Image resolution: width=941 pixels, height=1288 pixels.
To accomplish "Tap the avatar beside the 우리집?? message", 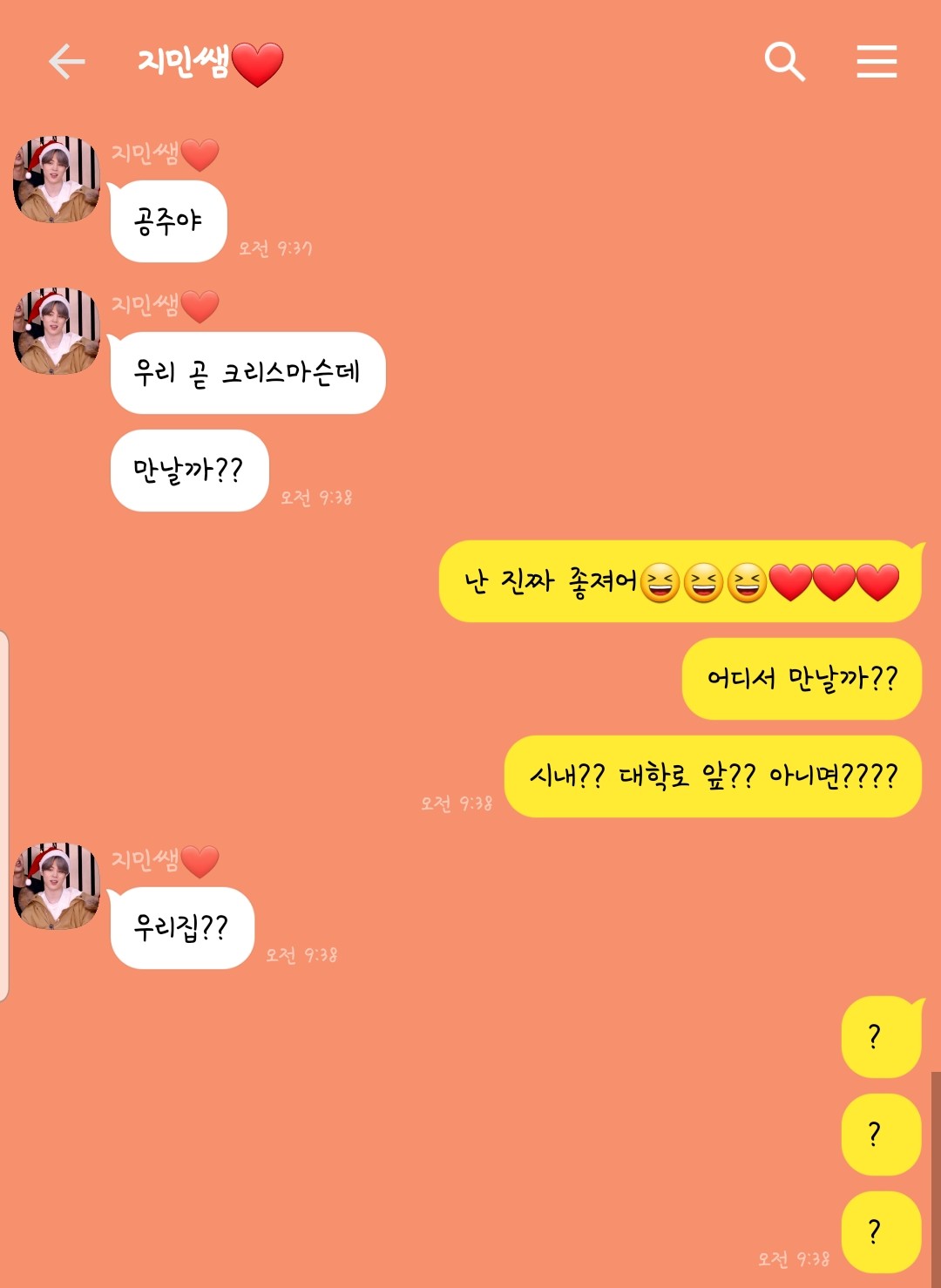I will (57, 886).
